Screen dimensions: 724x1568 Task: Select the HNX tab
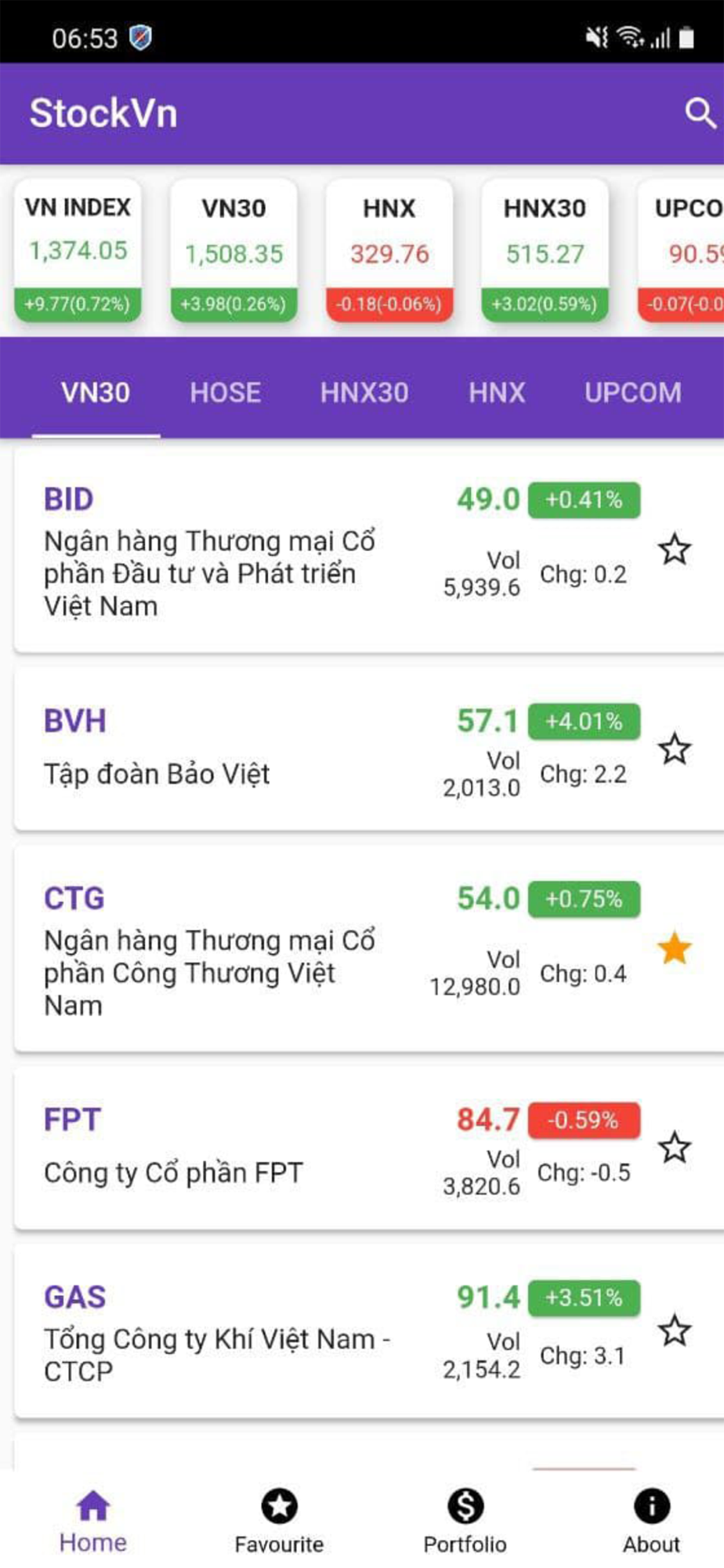[x=497, y=393]
